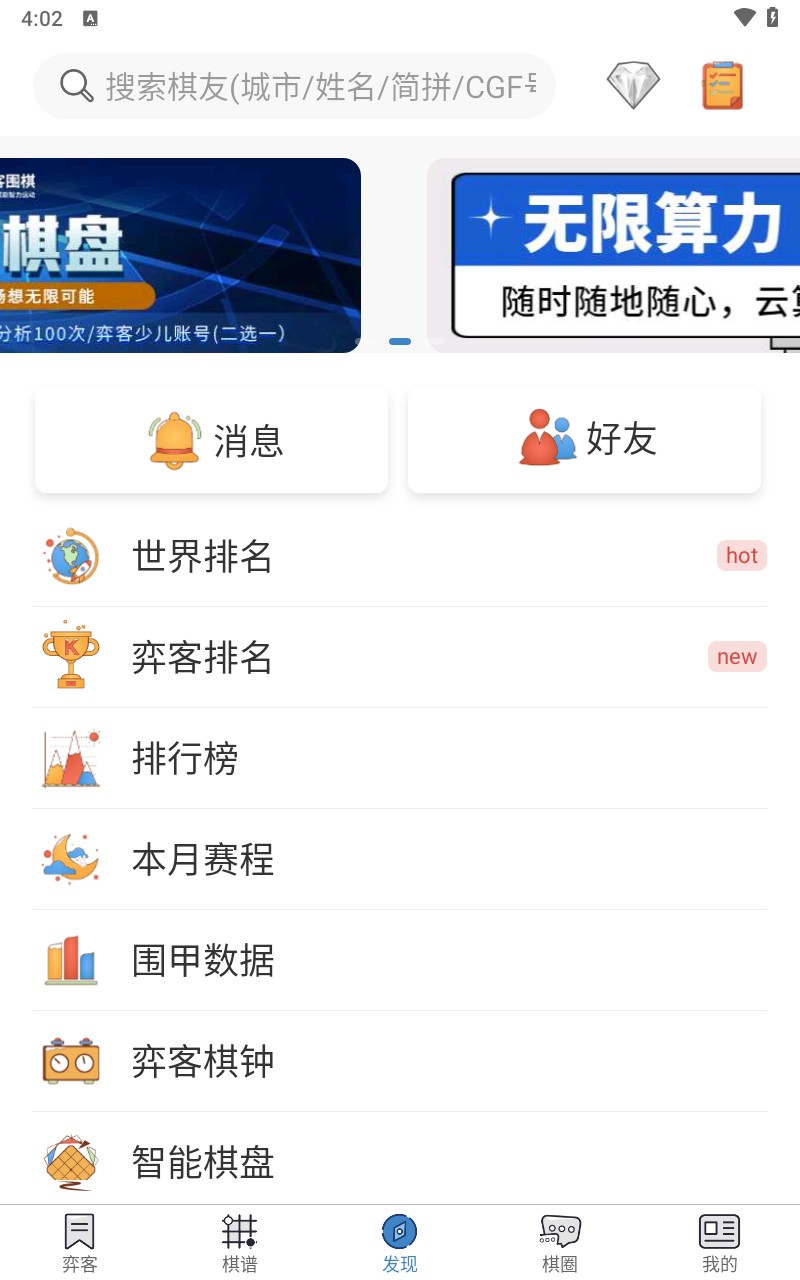The image size is (800, 1280).
Task: Click the search bar to find players
Action: coord(295,86)
